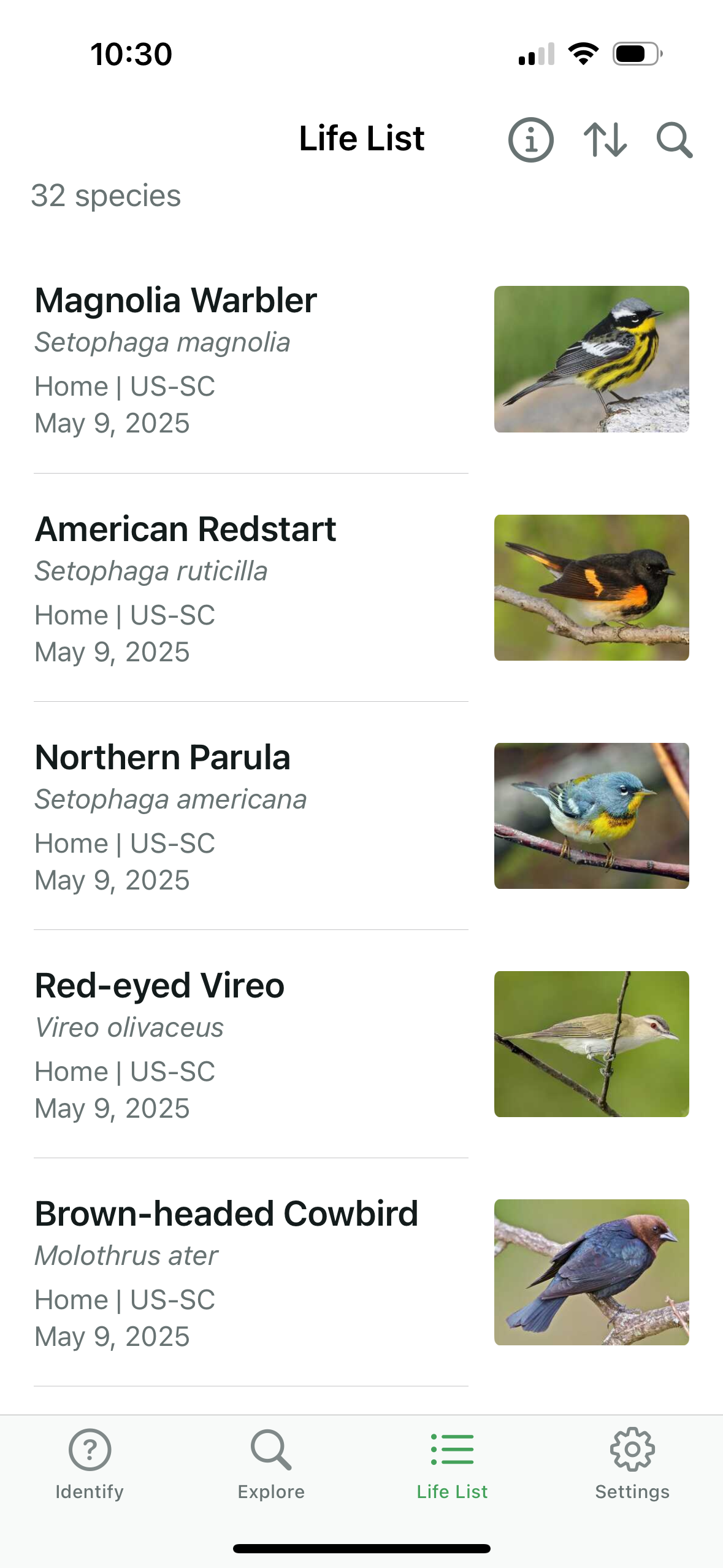The width and height of the screenshot is (723, 1568).
Task: Open the Settings tab
Action: pos(632,1463)
